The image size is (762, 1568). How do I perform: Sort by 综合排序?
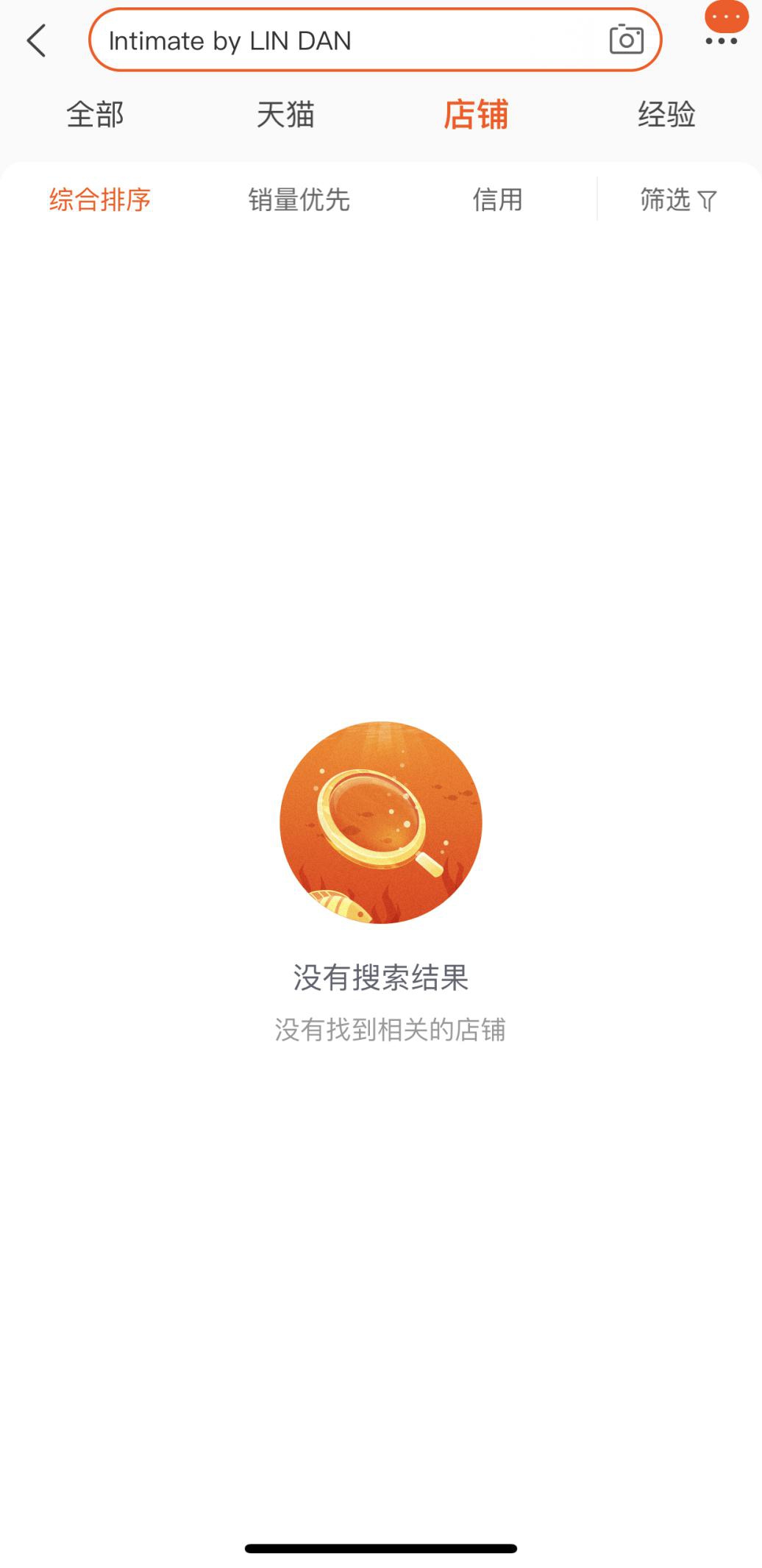tap(100, 199)
